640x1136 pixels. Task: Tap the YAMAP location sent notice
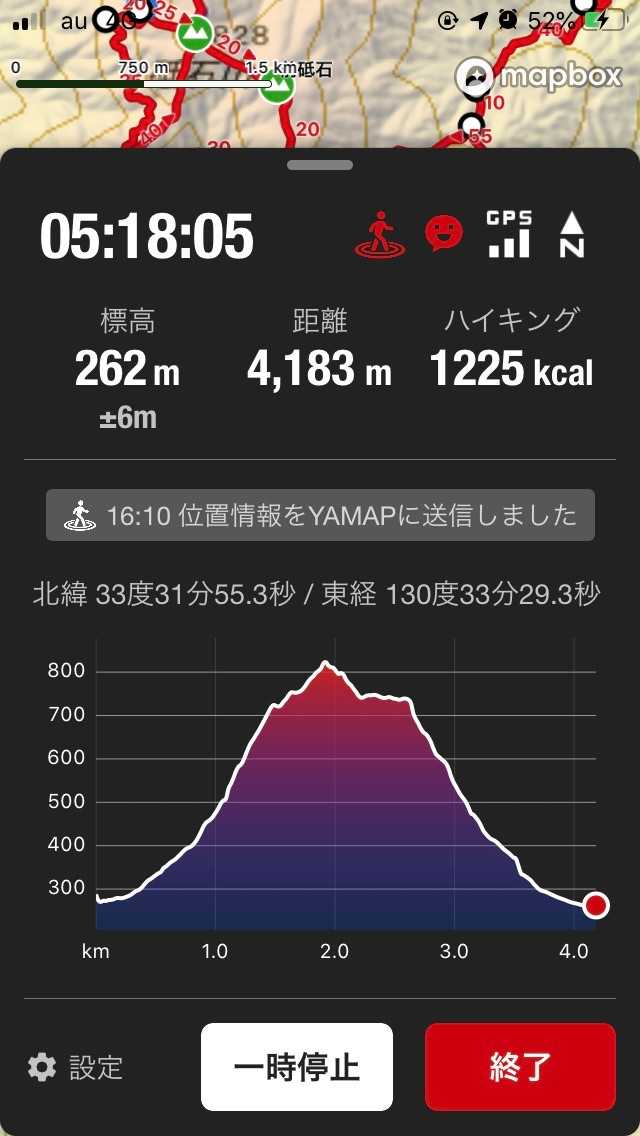[x=320, y=515]
